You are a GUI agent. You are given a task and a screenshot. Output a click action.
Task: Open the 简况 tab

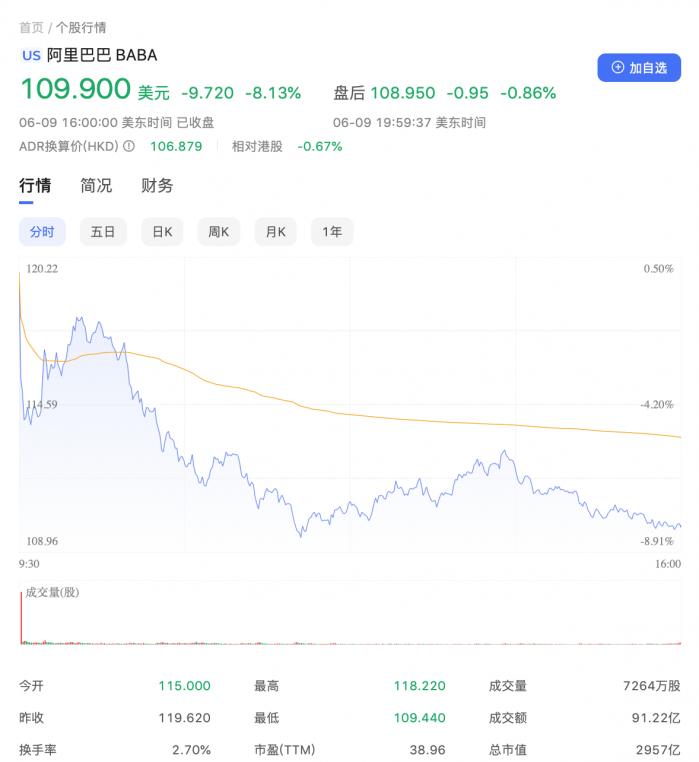(96, 186)
